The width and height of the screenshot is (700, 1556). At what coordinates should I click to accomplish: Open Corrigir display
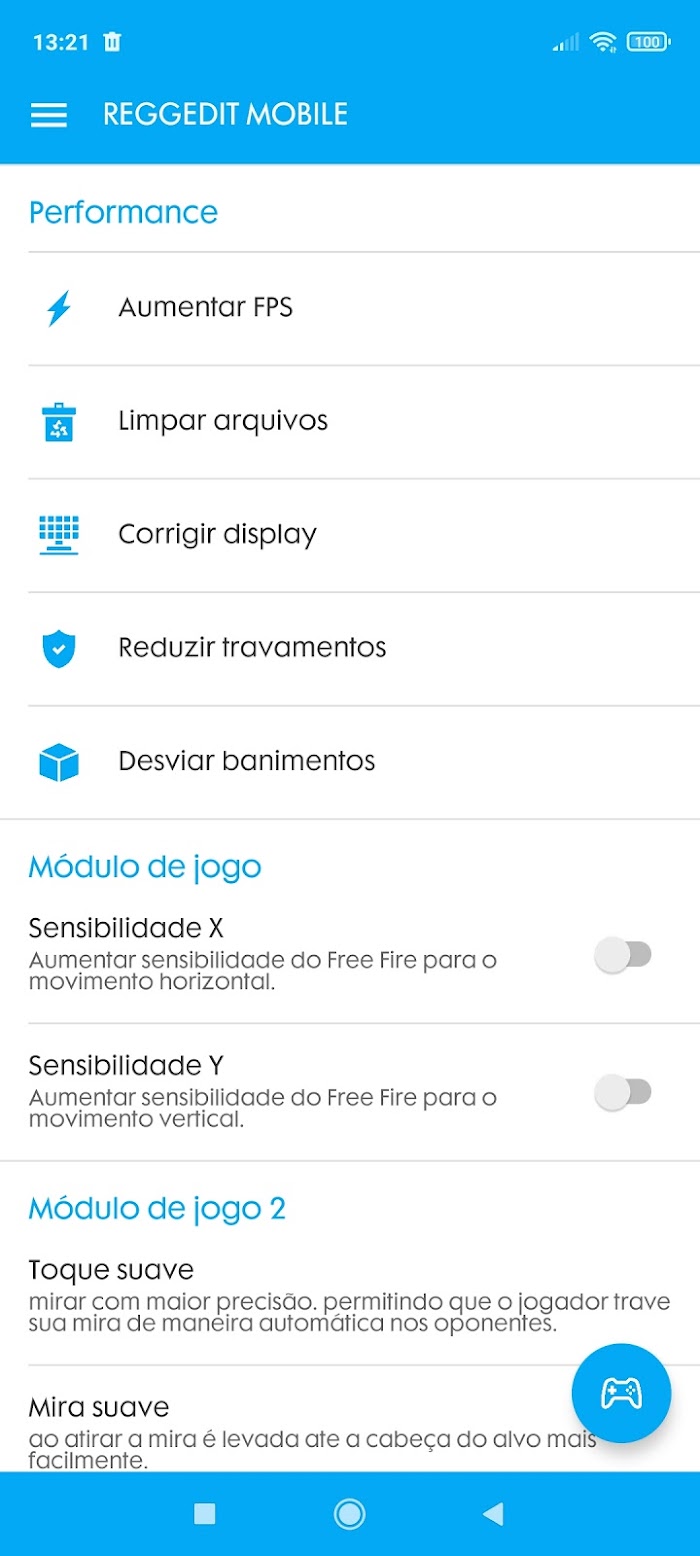click(x=350, y=535)
